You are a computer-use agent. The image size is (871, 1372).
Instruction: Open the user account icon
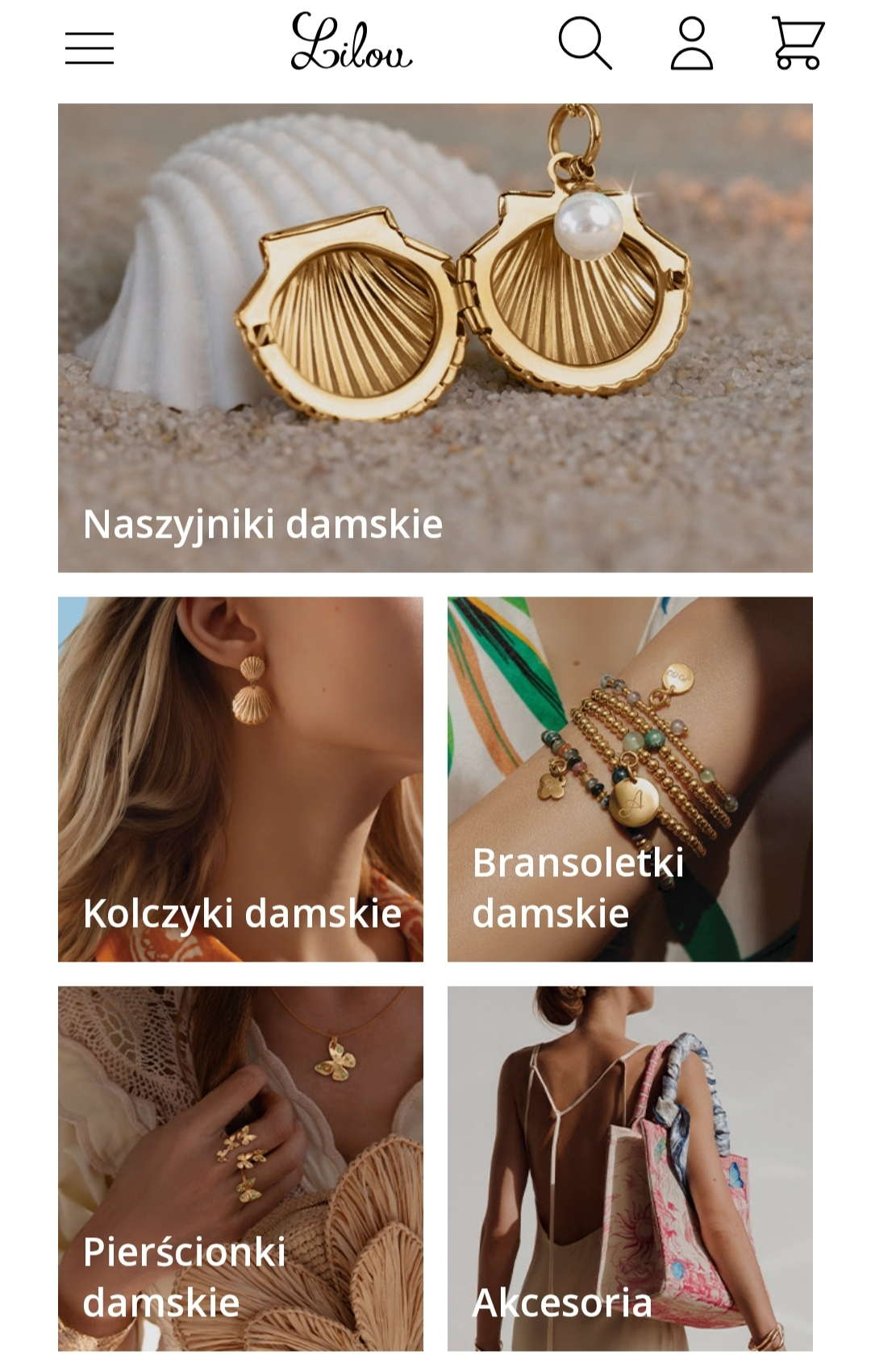click(x=691, y=44)
